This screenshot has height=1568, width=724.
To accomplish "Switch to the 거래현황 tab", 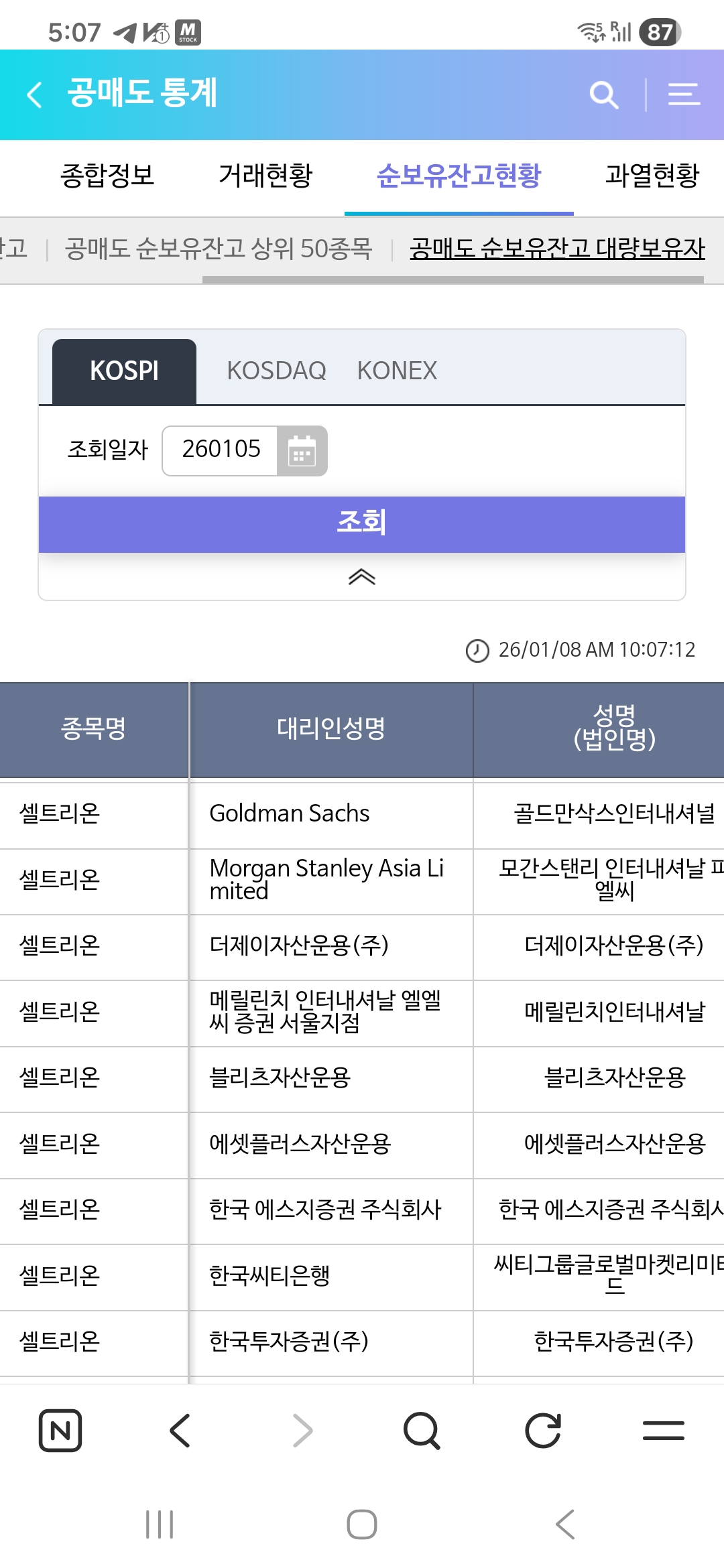I will point(266,176).
